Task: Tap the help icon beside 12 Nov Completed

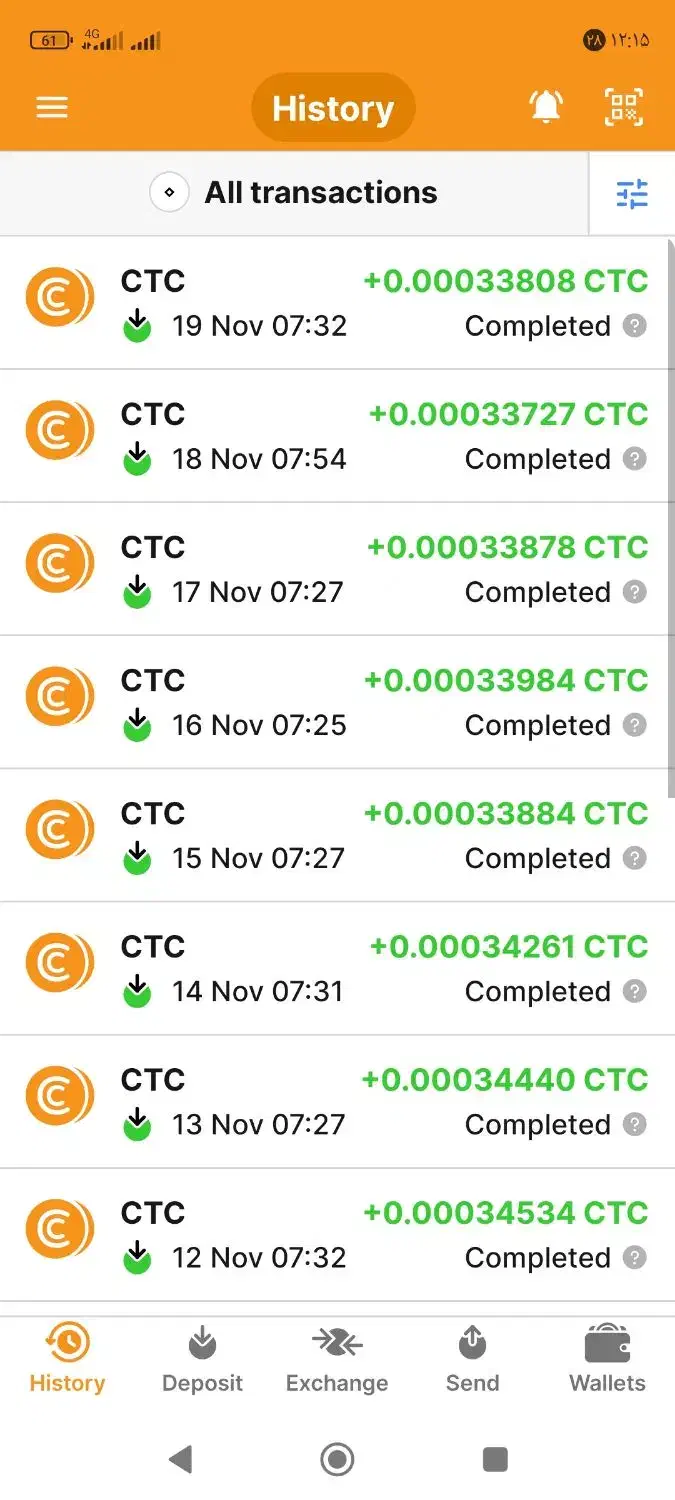Action: 635,1258
